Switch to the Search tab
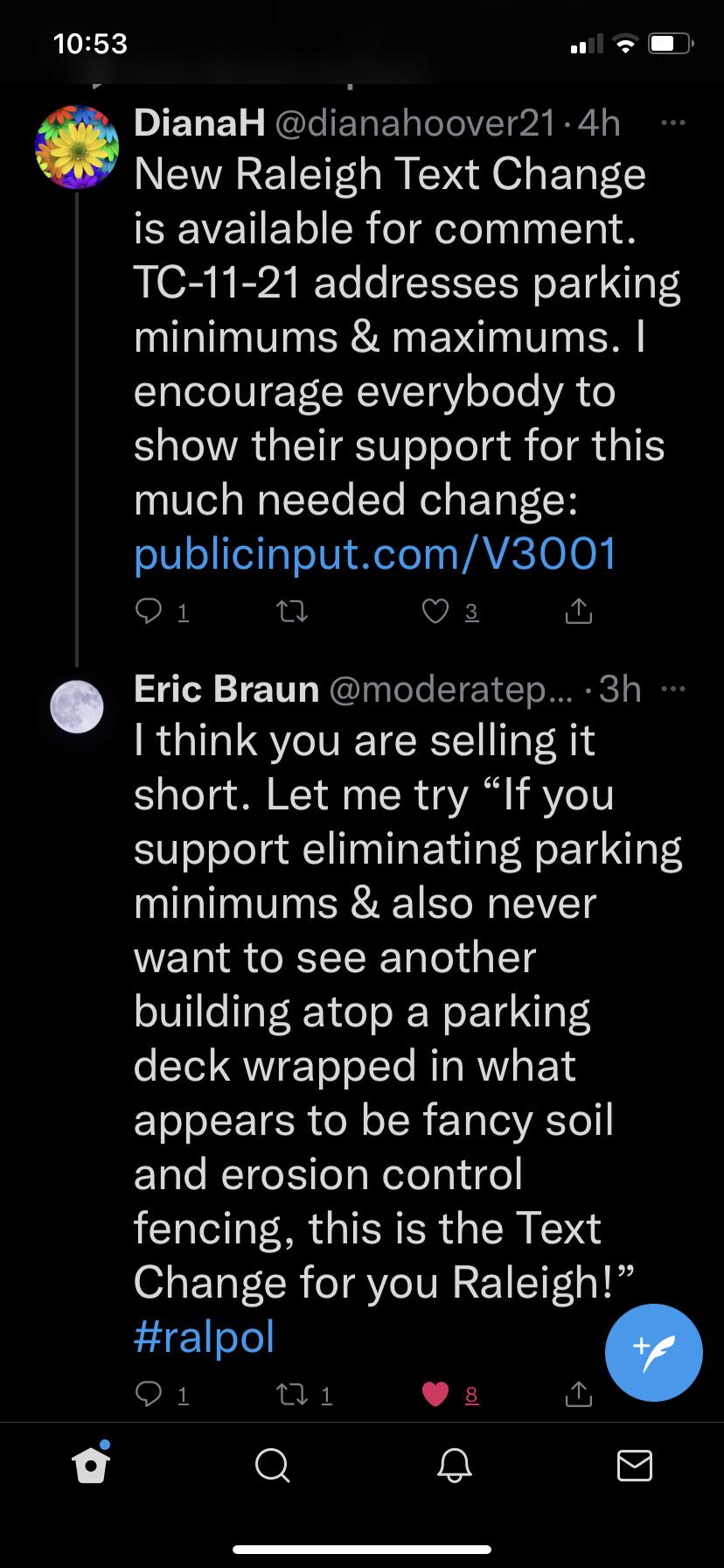Screen dimensions: 724x1568 coord(272,1465)
